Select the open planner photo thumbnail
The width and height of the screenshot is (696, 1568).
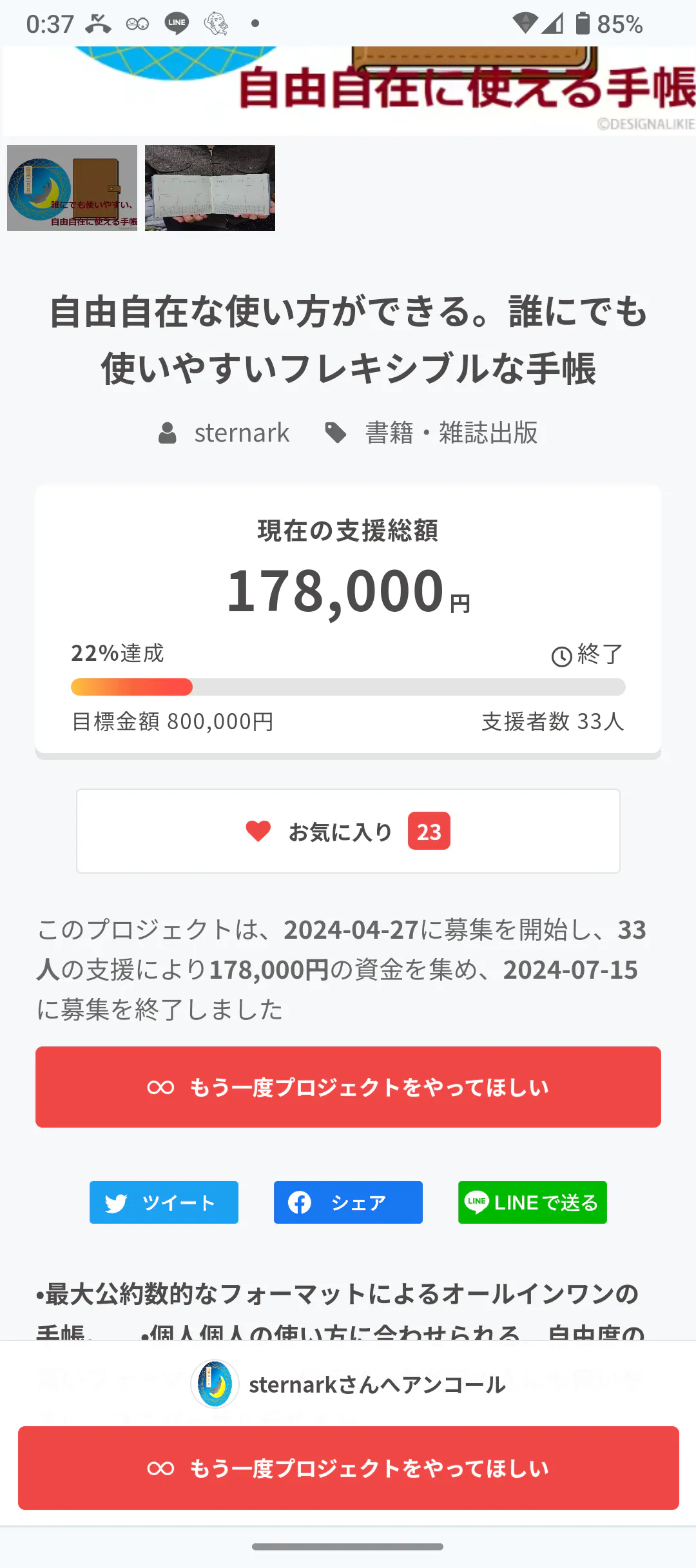[x=210, y=188]
